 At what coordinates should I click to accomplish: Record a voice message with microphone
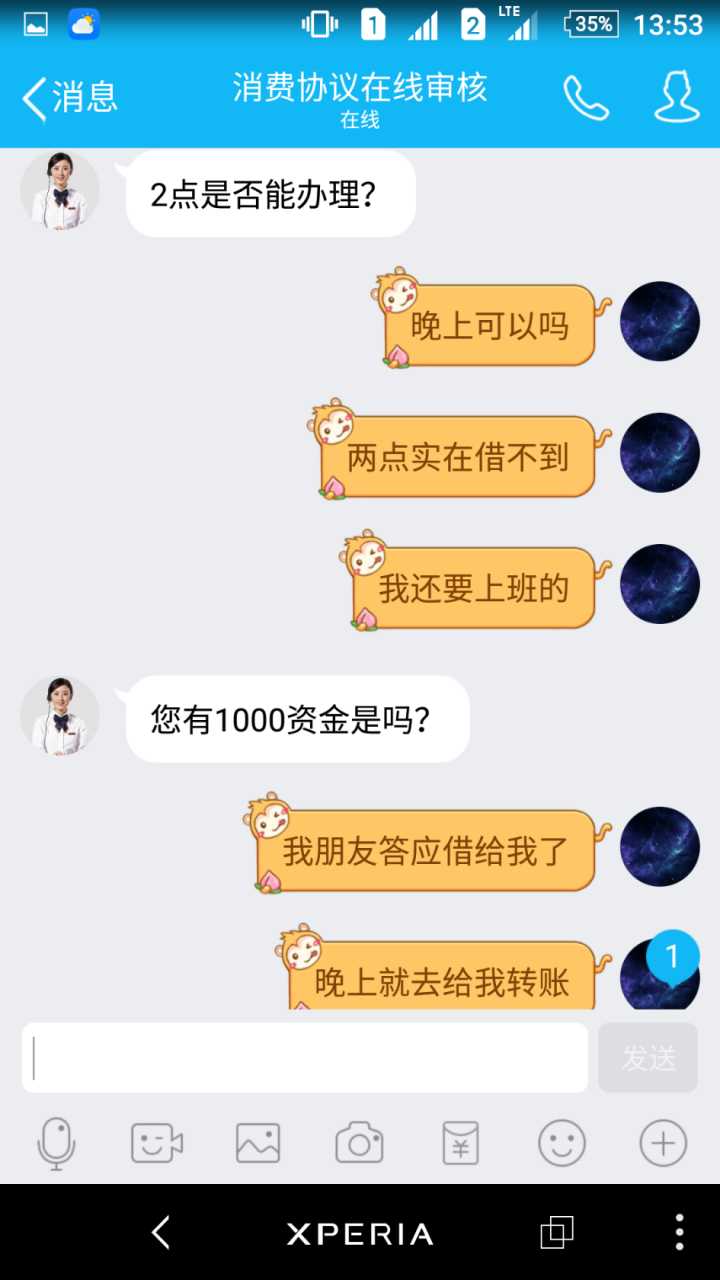[x=56, y=1143]
